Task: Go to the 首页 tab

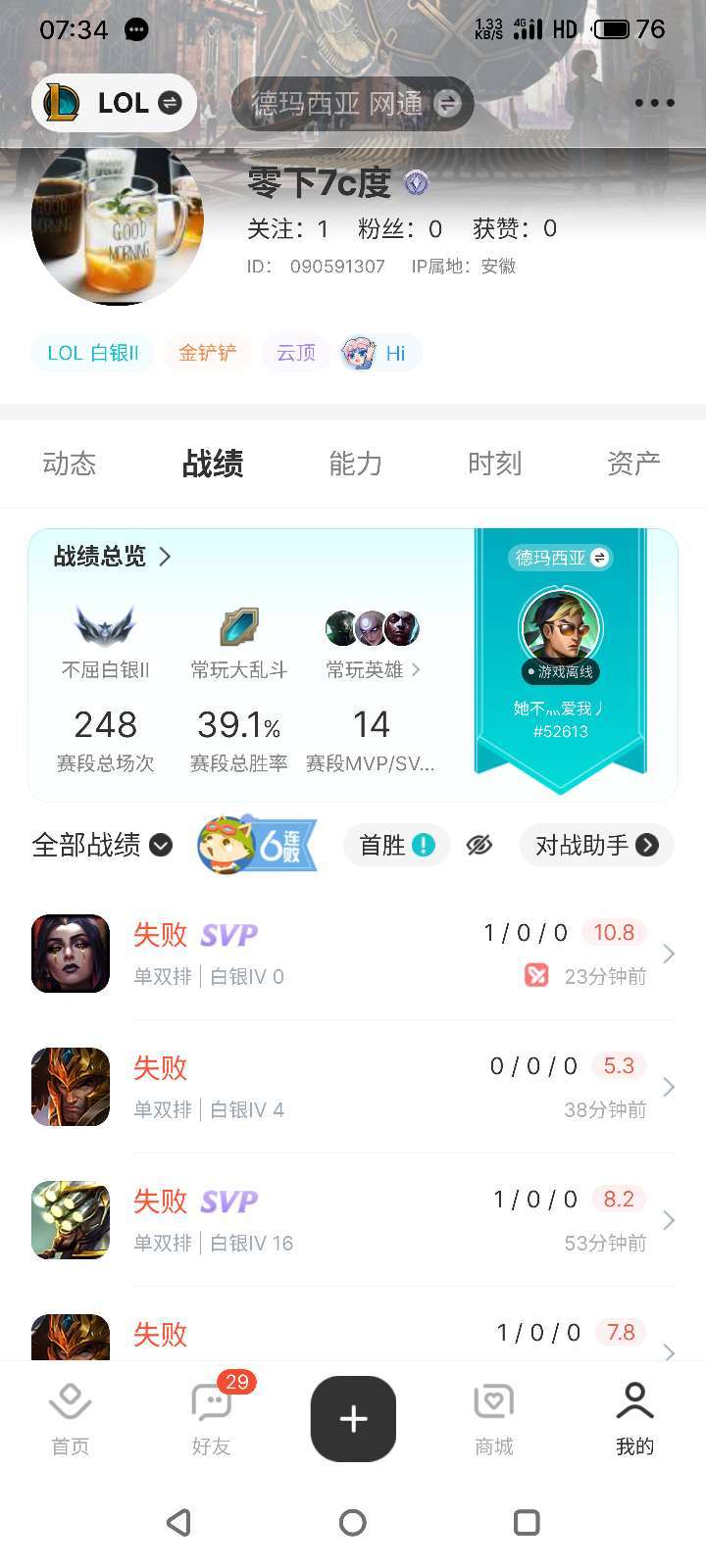Action: 70,1418
